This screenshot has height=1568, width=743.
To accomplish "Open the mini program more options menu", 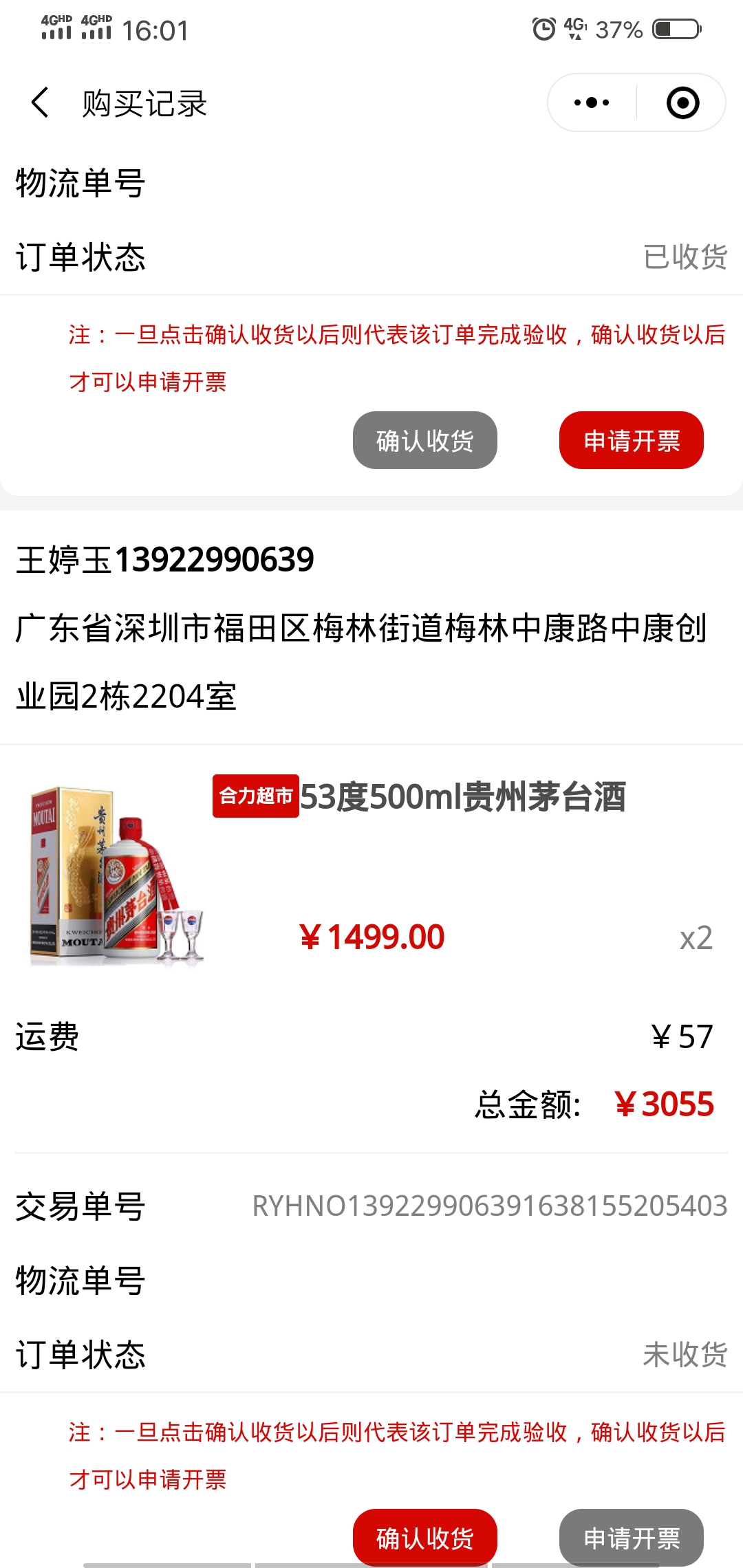I will (x=592, y=103).
